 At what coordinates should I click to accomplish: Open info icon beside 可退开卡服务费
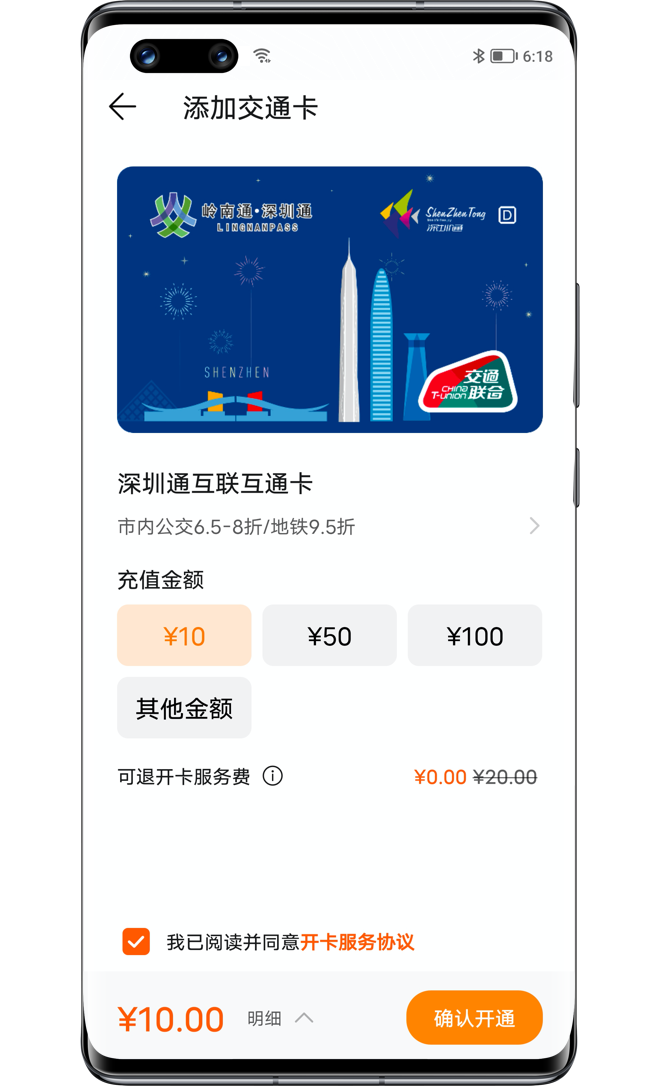pos(273,776)
